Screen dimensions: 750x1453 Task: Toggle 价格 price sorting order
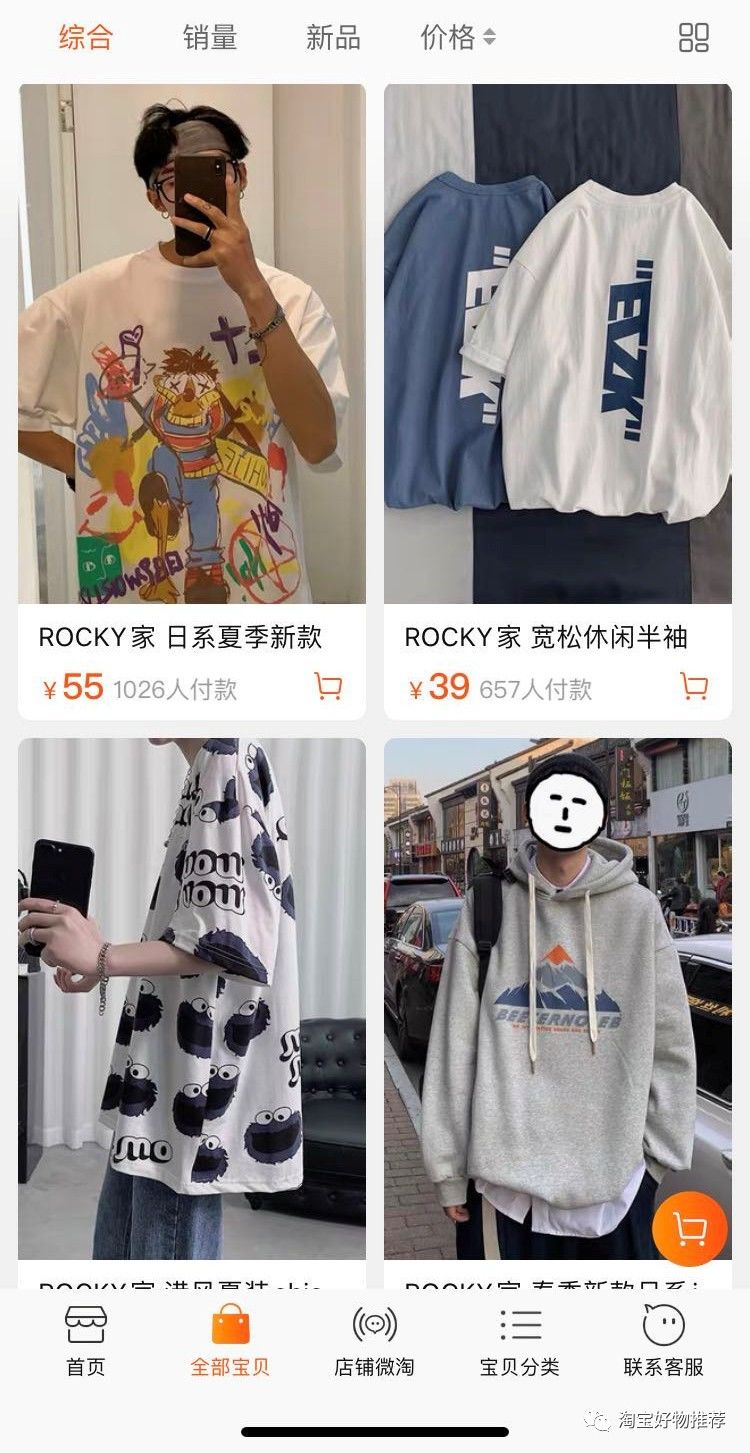point(452,37)
